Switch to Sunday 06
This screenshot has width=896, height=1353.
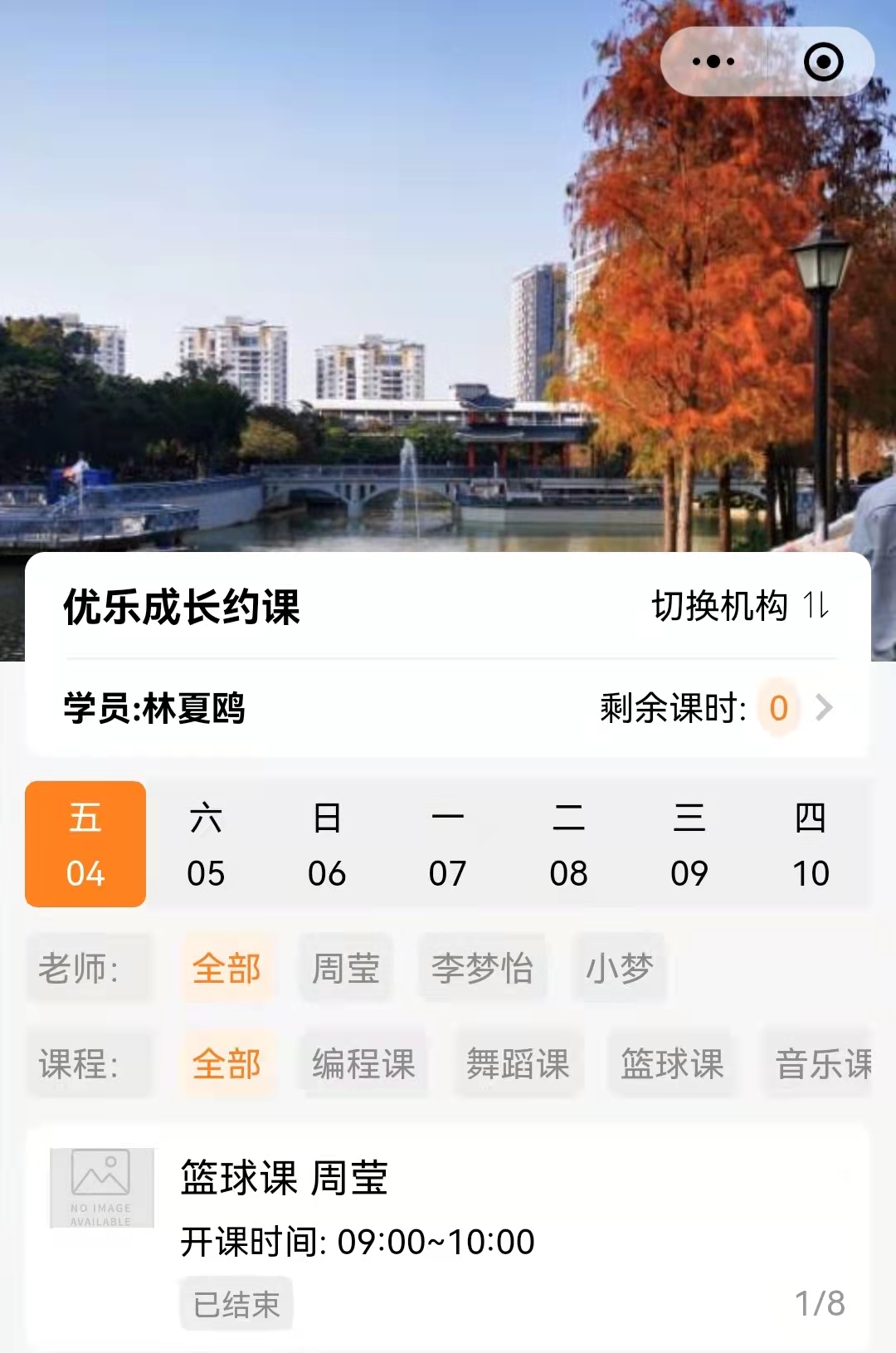(x=327, y=845)
